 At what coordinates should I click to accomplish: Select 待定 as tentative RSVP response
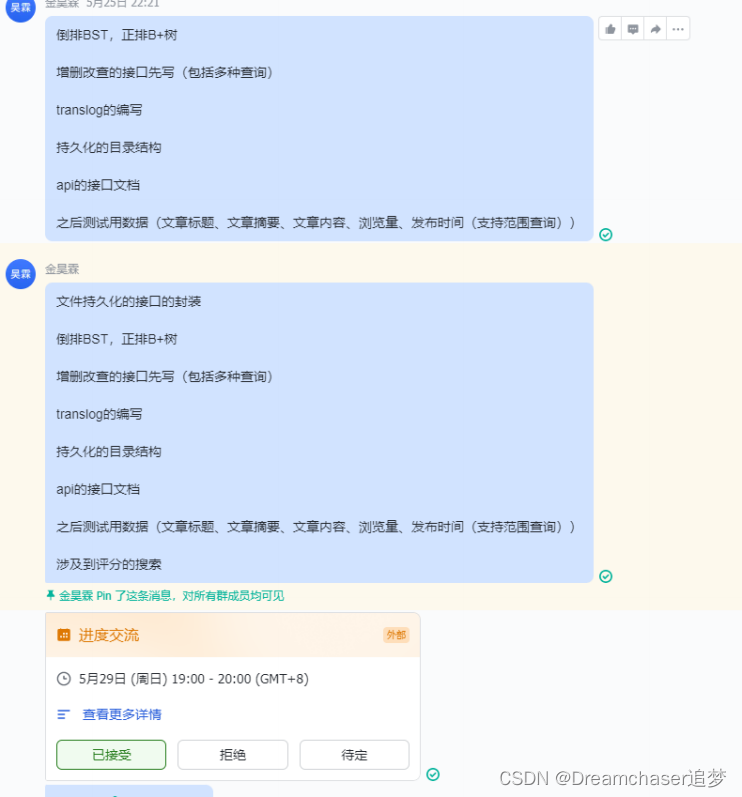pyautogui.click(x=354, y=755)
